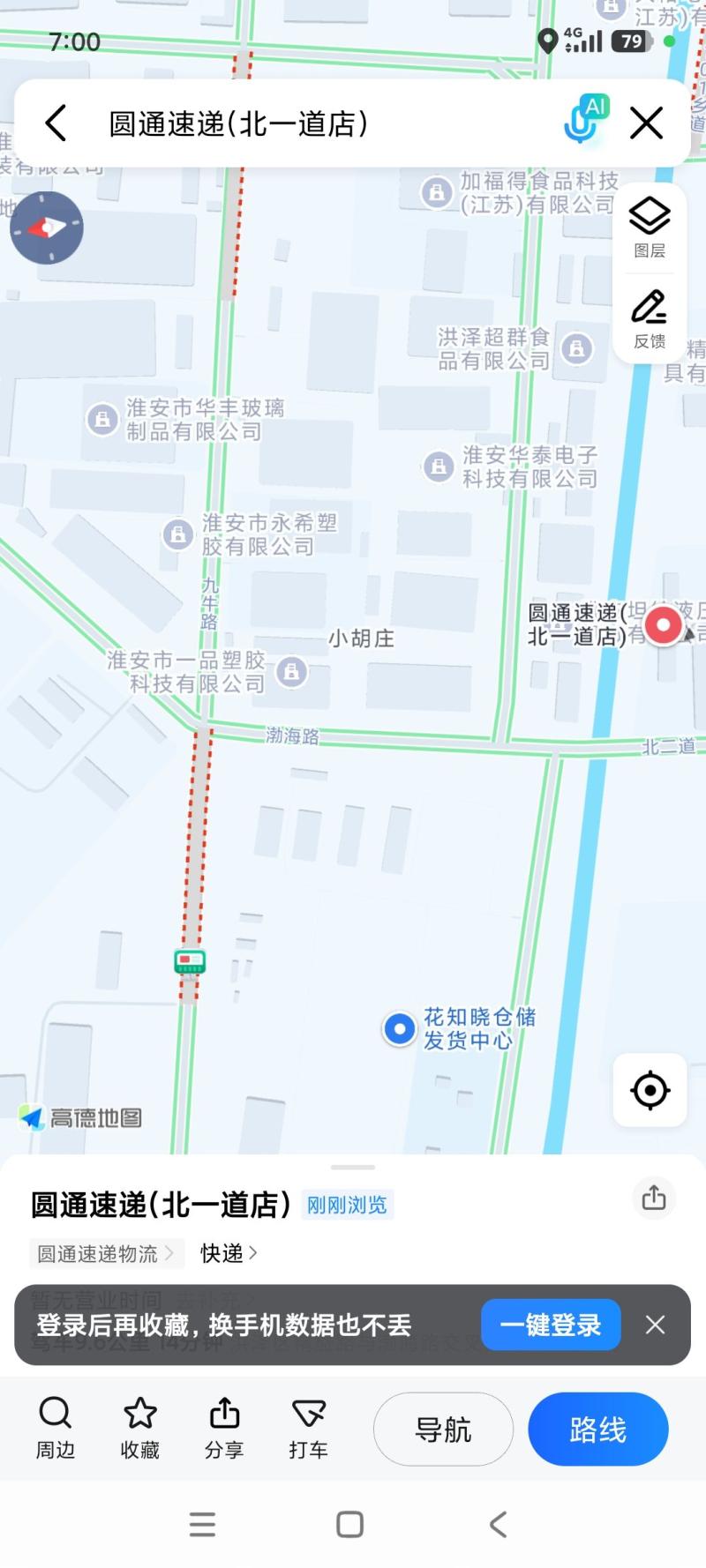Clear the search with the X icon

pos(647,123)
